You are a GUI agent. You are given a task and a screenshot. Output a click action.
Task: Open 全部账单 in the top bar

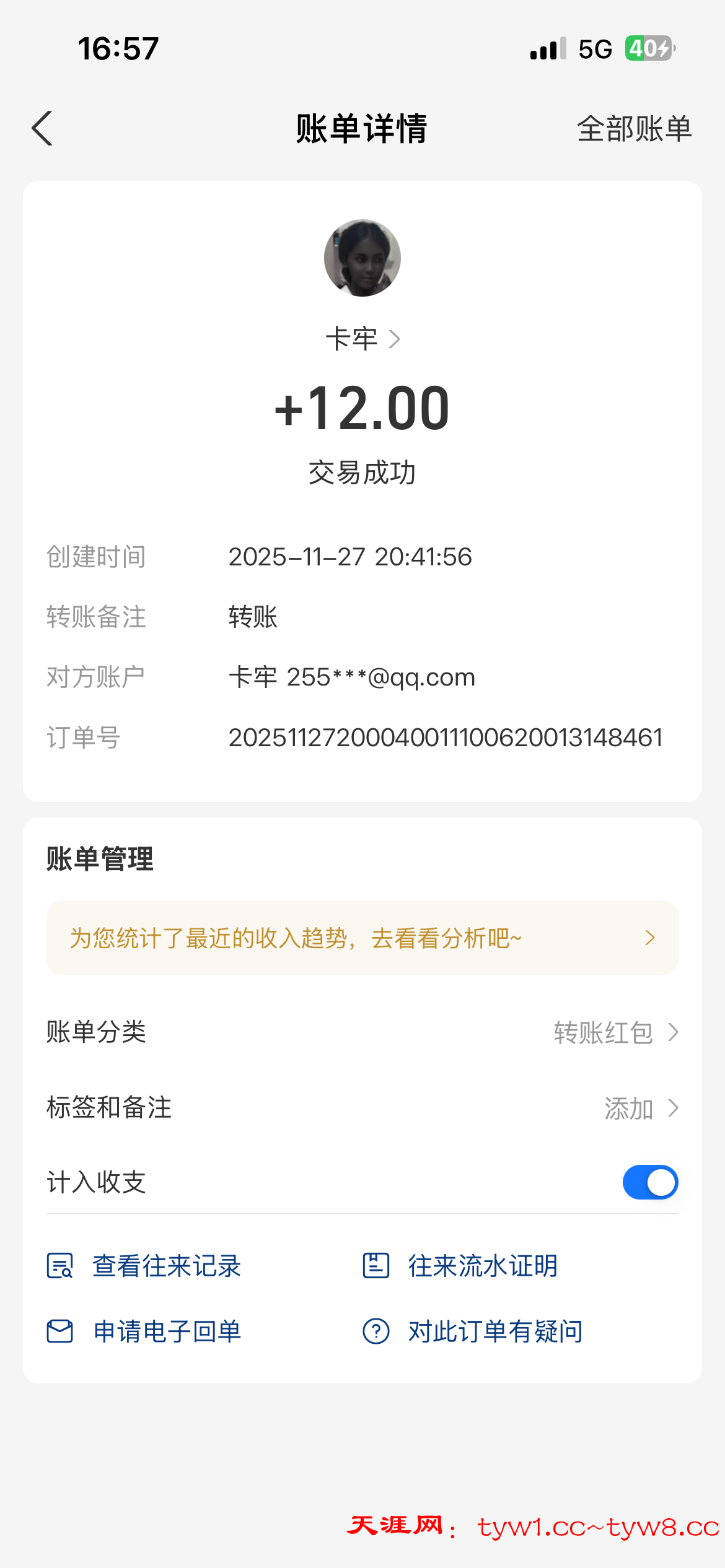tap(634, 129)
